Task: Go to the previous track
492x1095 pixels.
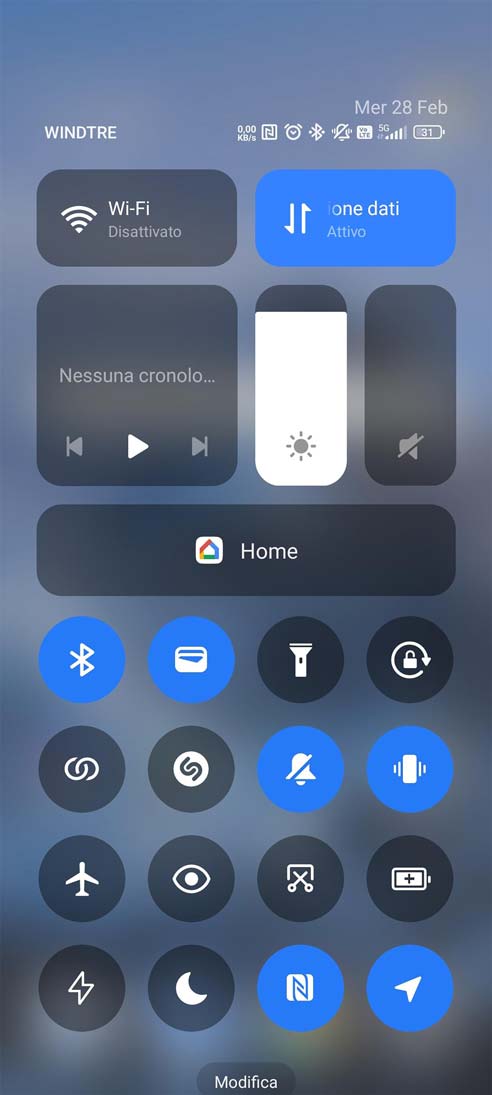Action: (x=75, y=446)
